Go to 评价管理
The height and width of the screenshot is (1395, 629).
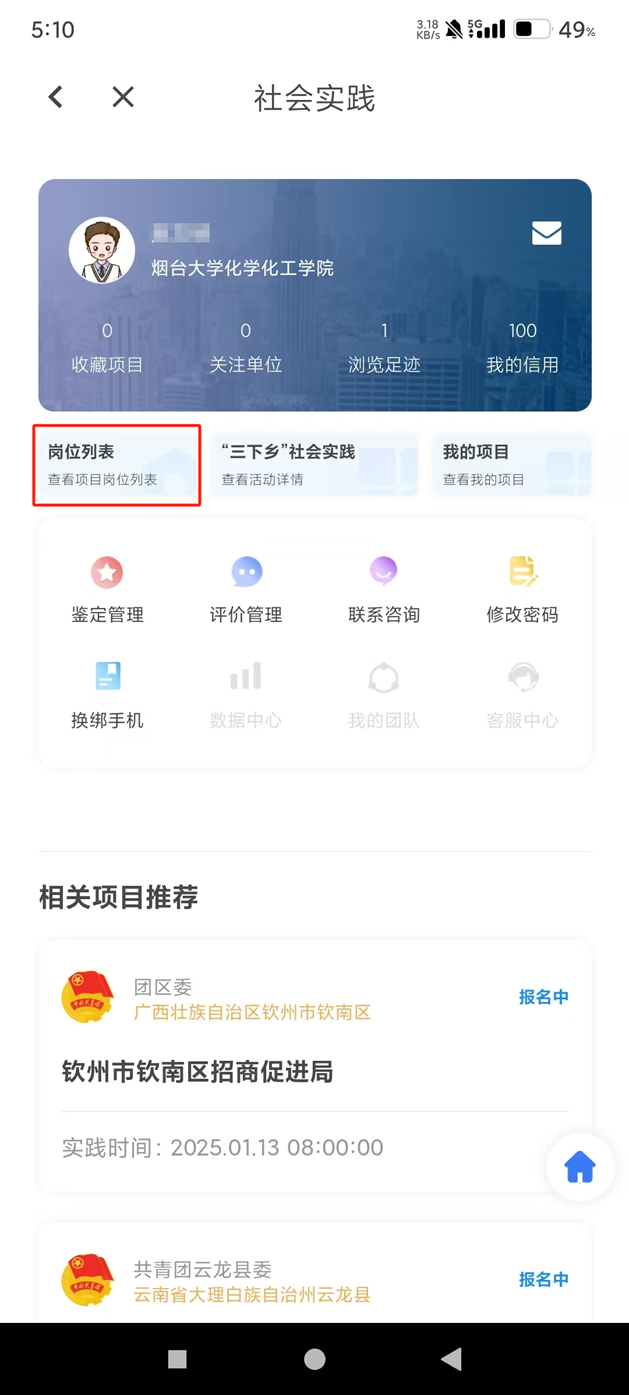[x=246, y=589]
